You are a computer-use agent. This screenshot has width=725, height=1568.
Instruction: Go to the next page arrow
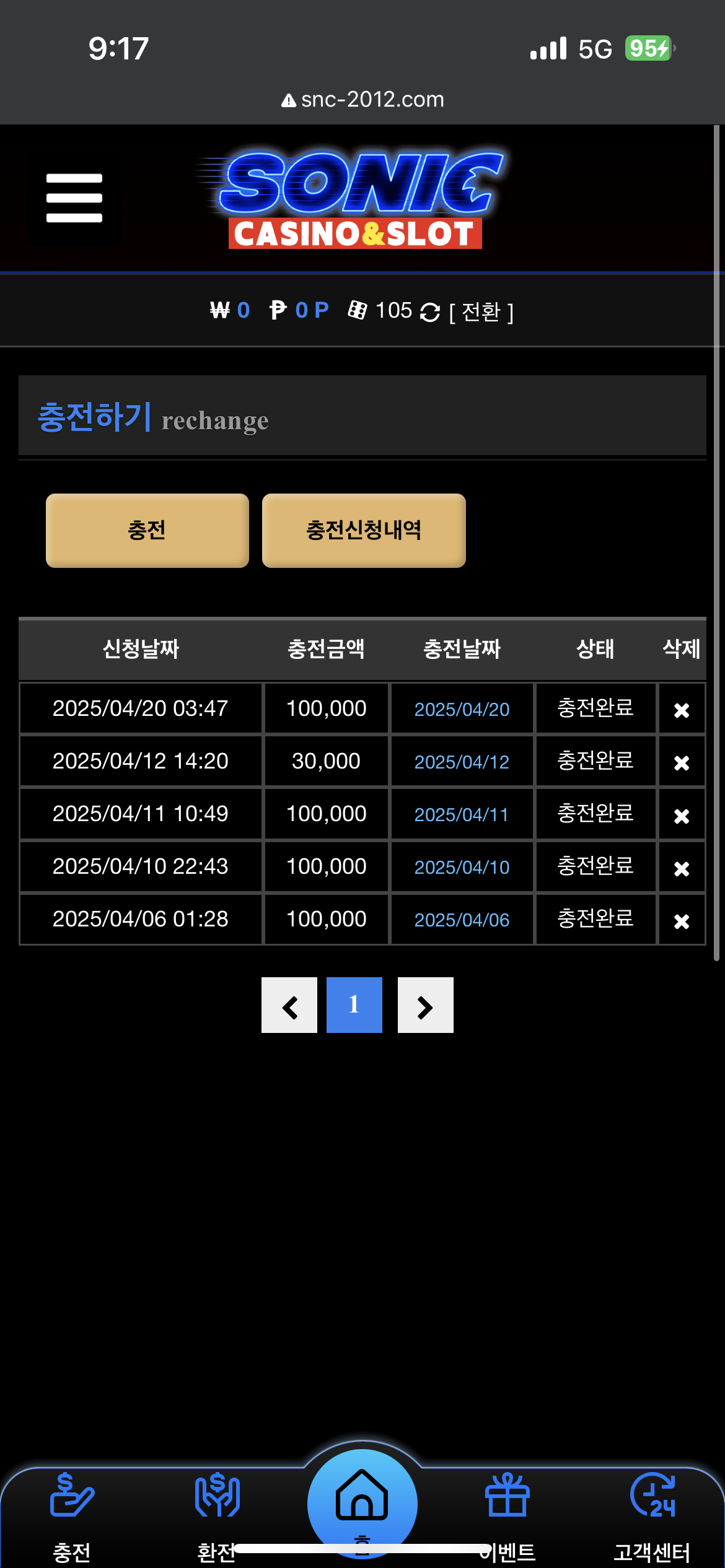pos(426,1006)
